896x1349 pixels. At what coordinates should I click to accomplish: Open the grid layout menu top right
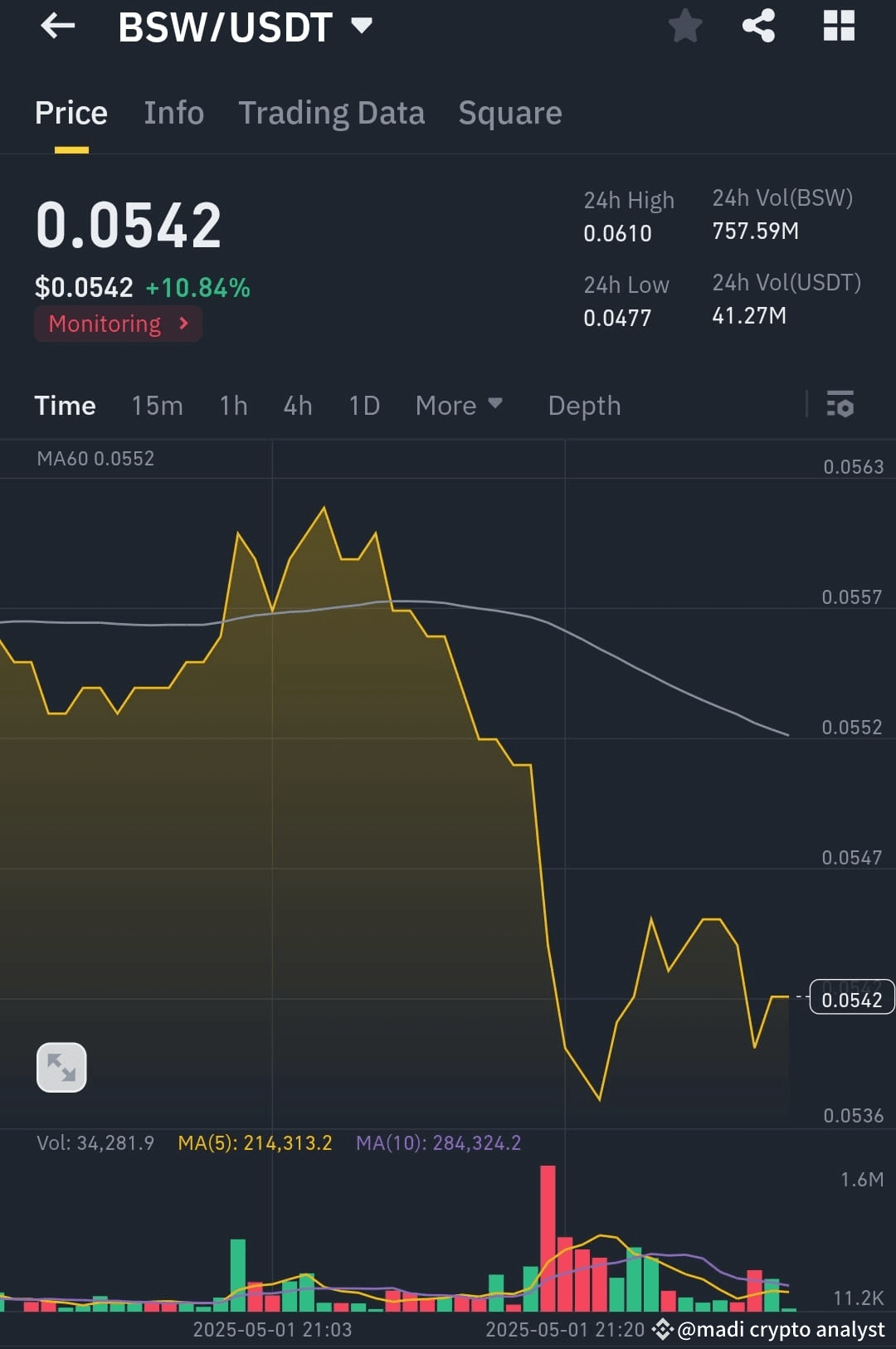pyautogui.click(x=838, y=27)
